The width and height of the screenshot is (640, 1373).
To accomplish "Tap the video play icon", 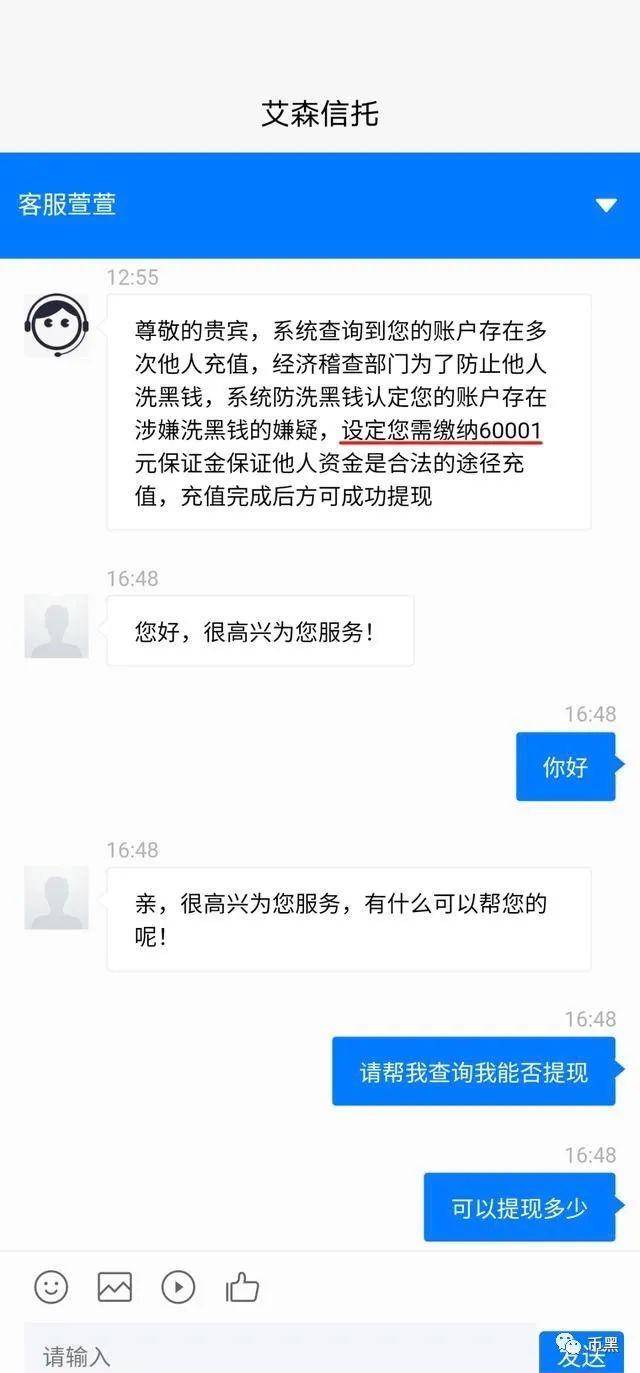I will 178,1287.
